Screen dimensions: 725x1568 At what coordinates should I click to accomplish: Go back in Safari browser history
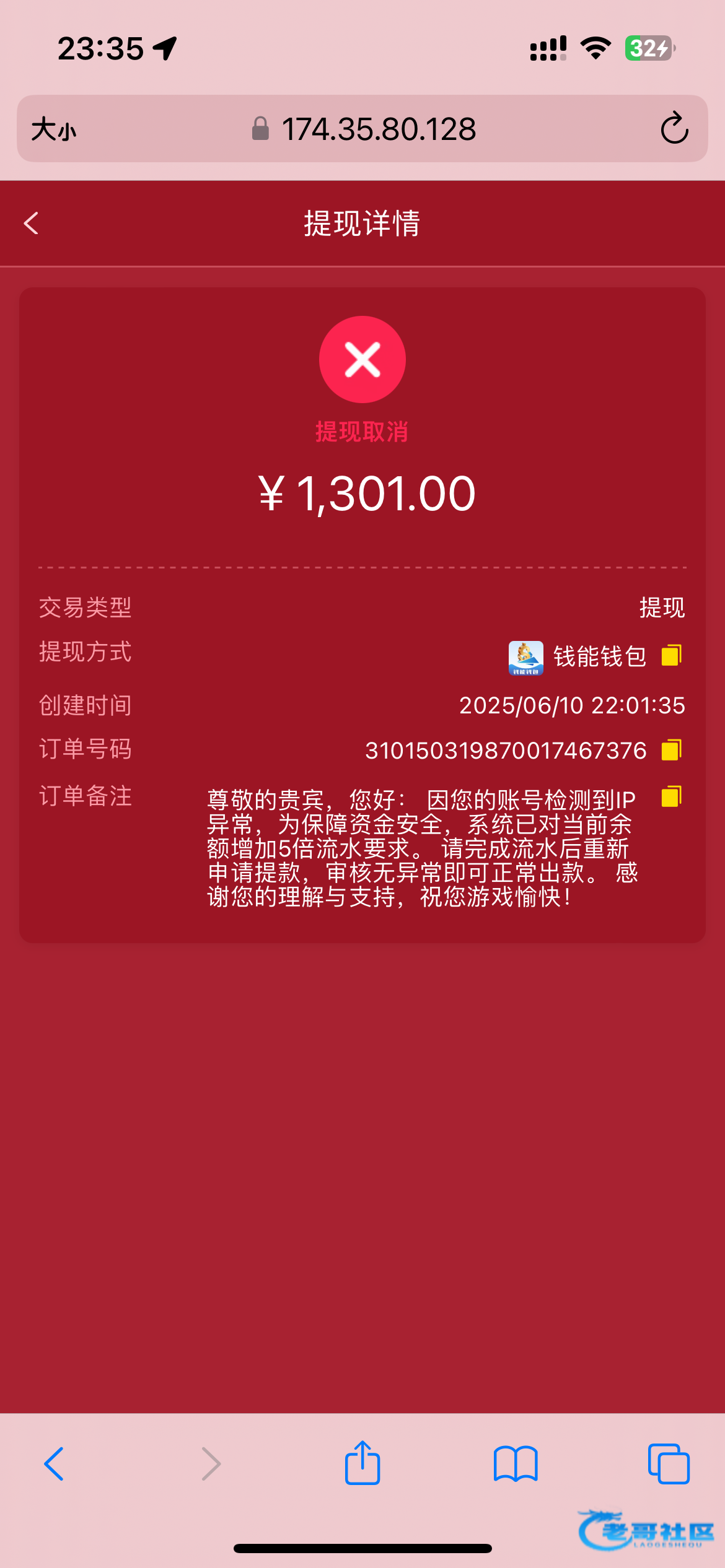click(x=54, y=1464)
